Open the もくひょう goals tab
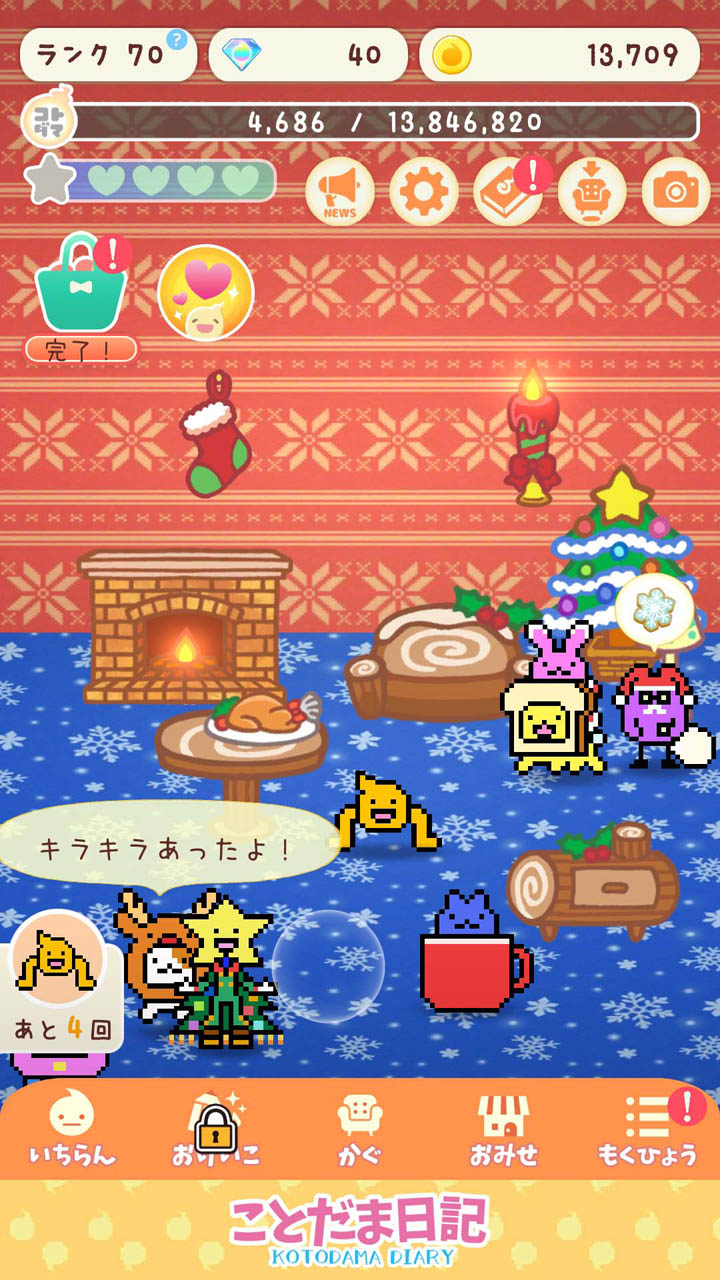 tap(648, 1128)
